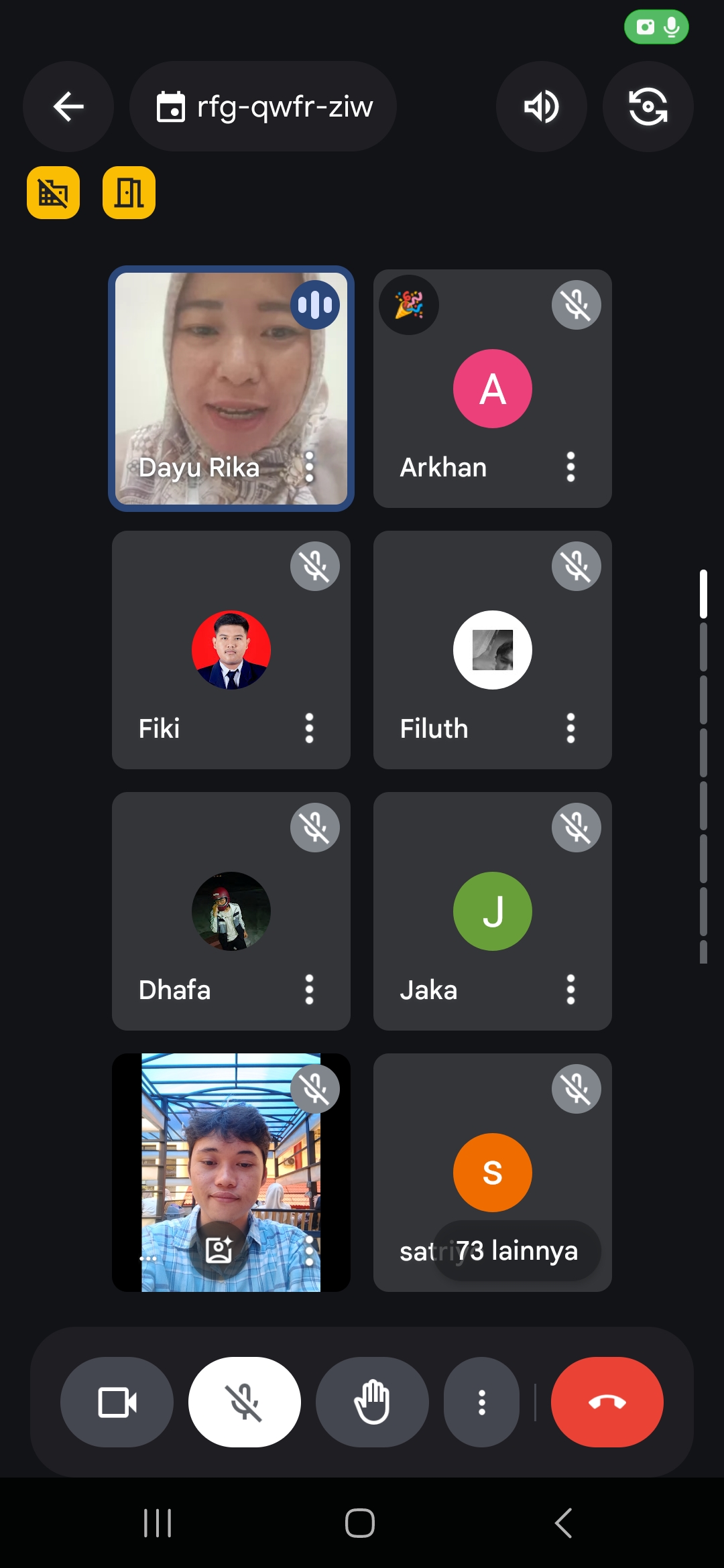Open meeting code rfg-qwfr-ziw details

(263, 107)
